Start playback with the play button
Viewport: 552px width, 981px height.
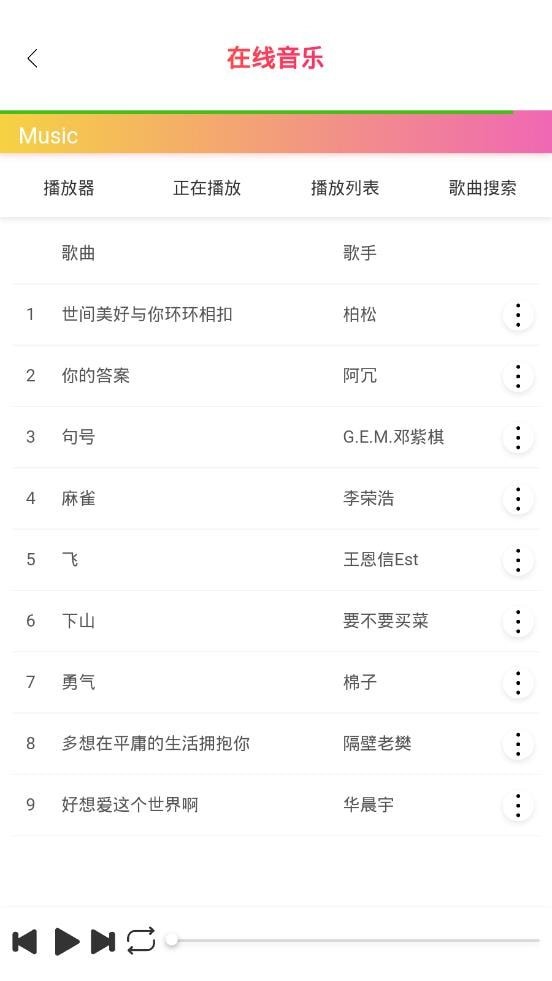pyautogui.click(x=66, y=942)
